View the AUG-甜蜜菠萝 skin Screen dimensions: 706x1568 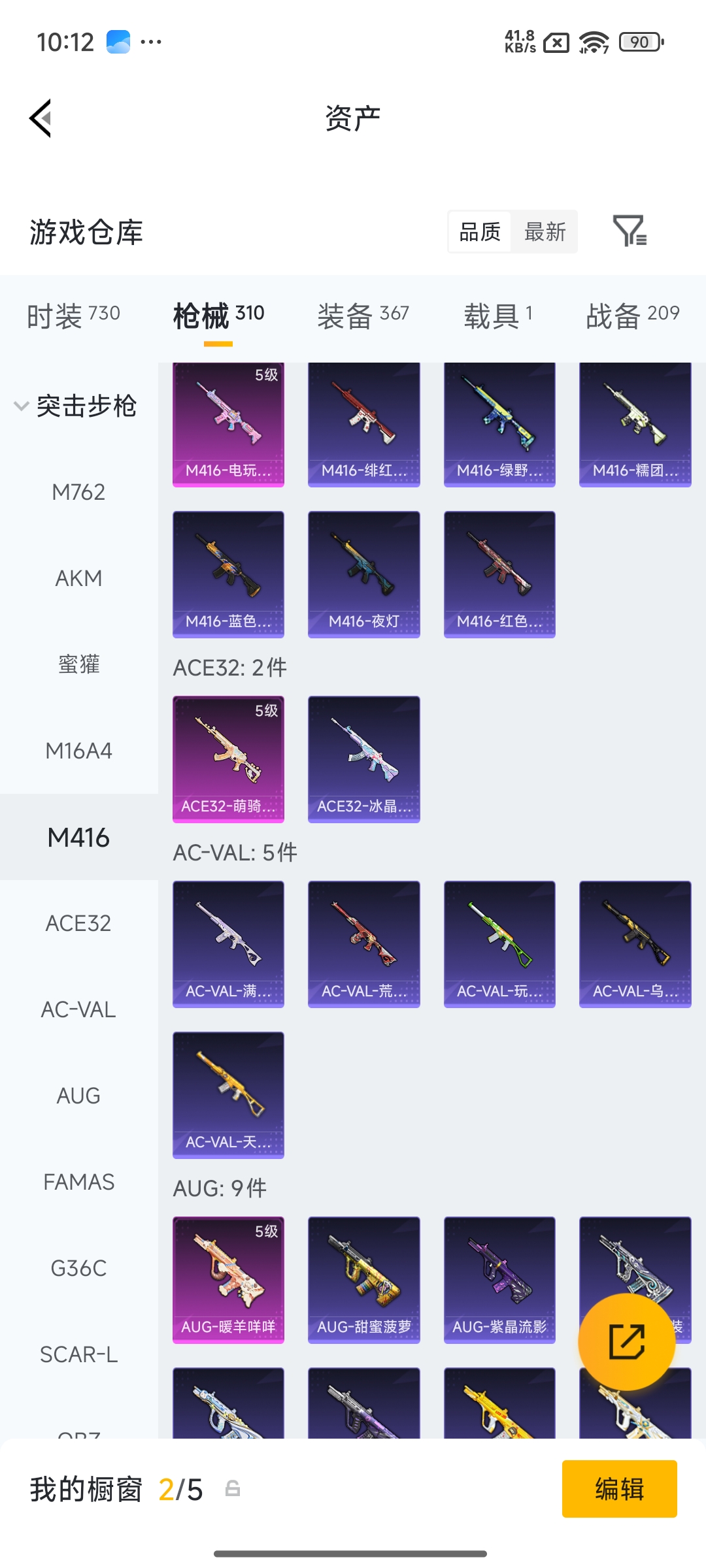coord(364,1280)
